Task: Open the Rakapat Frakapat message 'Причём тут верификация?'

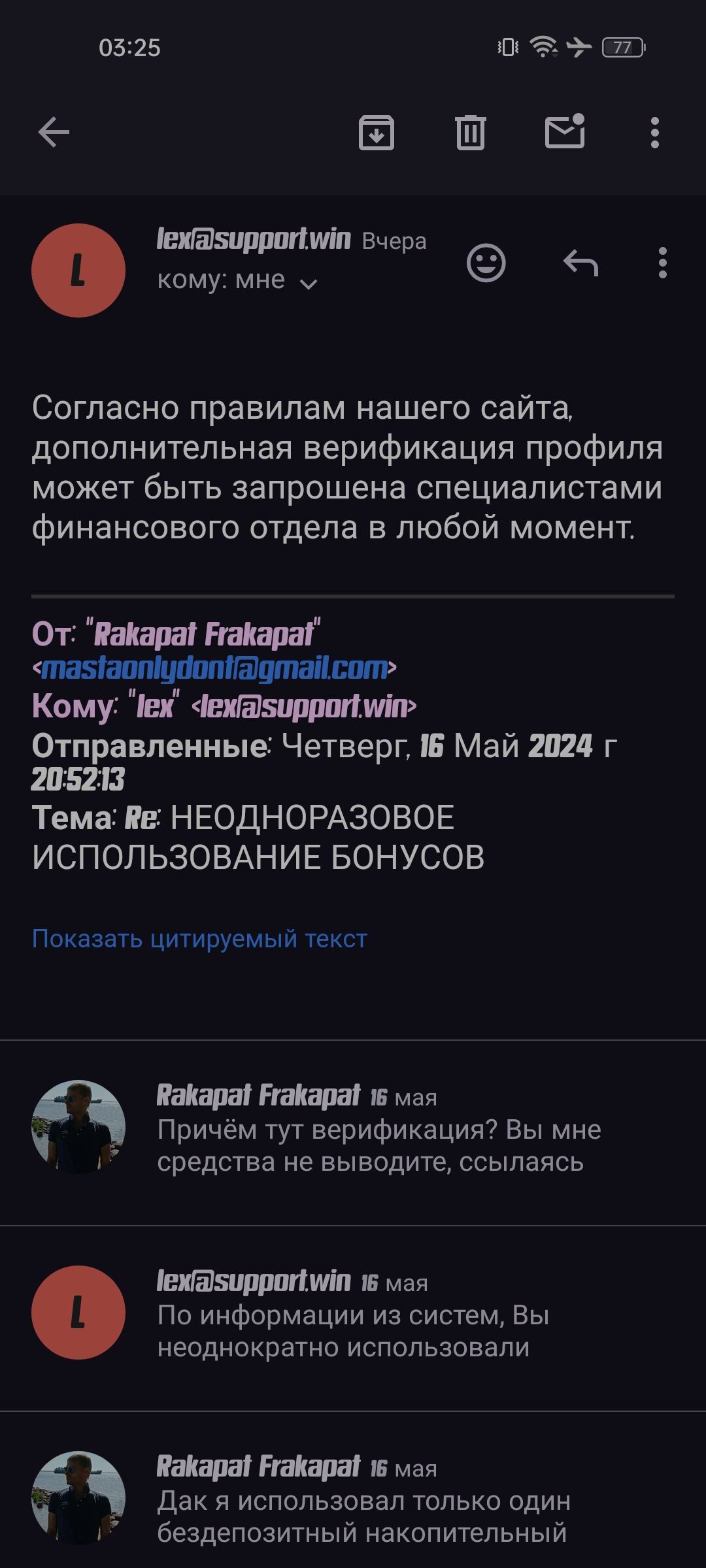Action: [379, 1132]
